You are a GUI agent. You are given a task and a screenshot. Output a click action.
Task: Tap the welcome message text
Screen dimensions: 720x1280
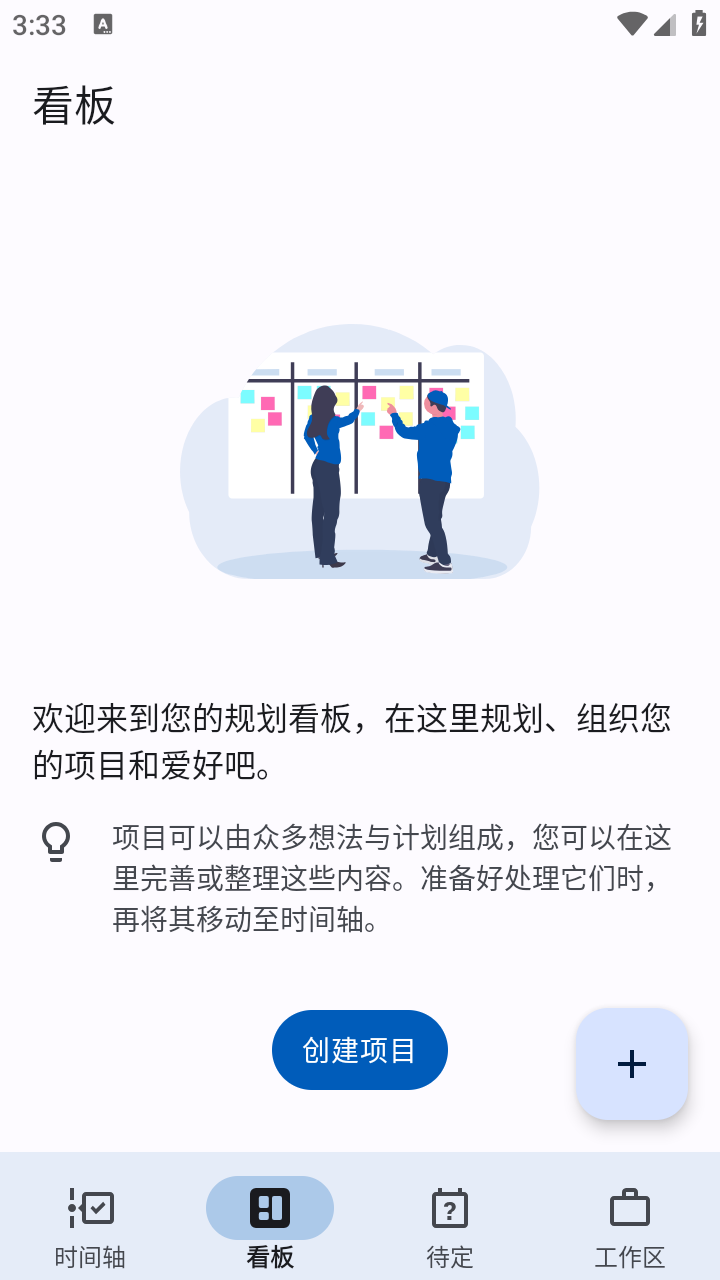[360, 740]
